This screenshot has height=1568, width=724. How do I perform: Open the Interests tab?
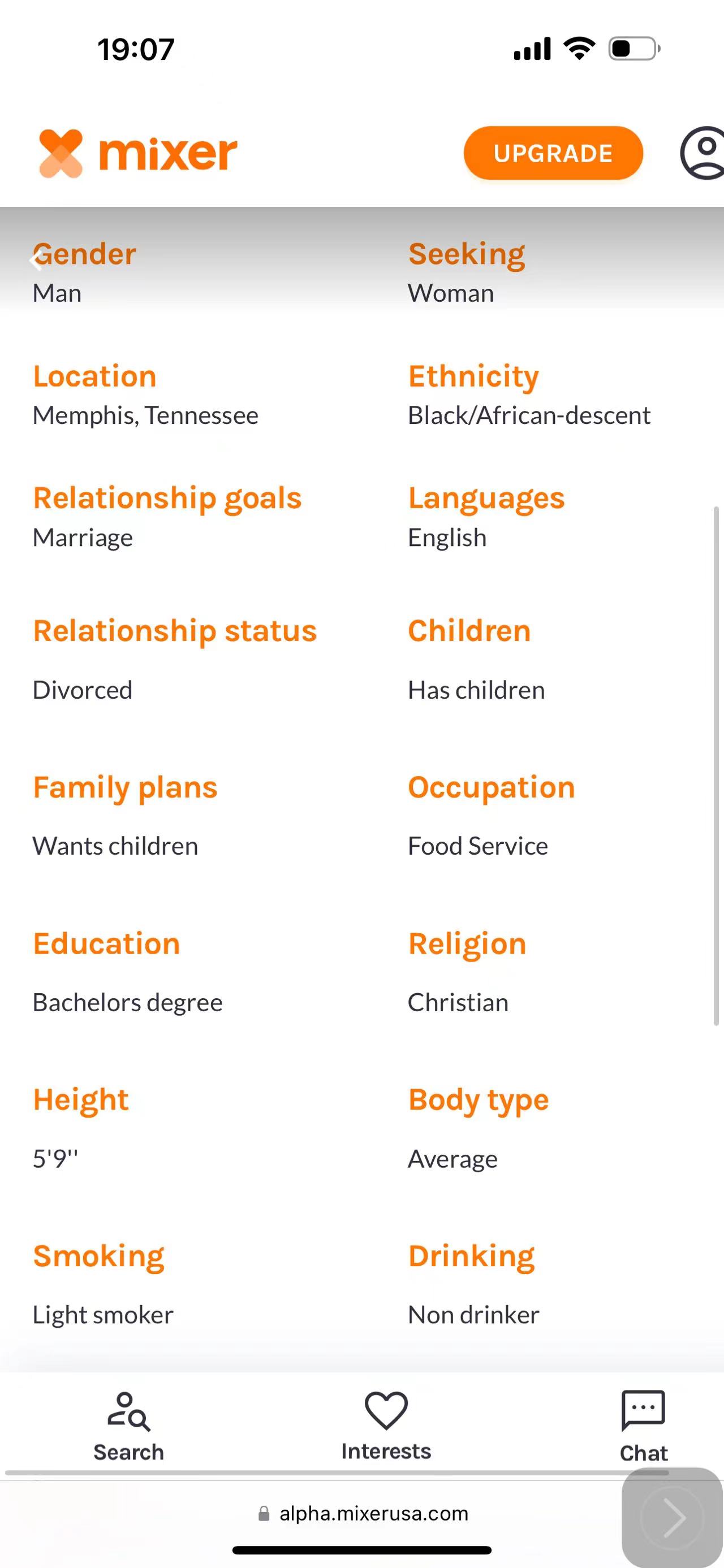click(385, 1426)
